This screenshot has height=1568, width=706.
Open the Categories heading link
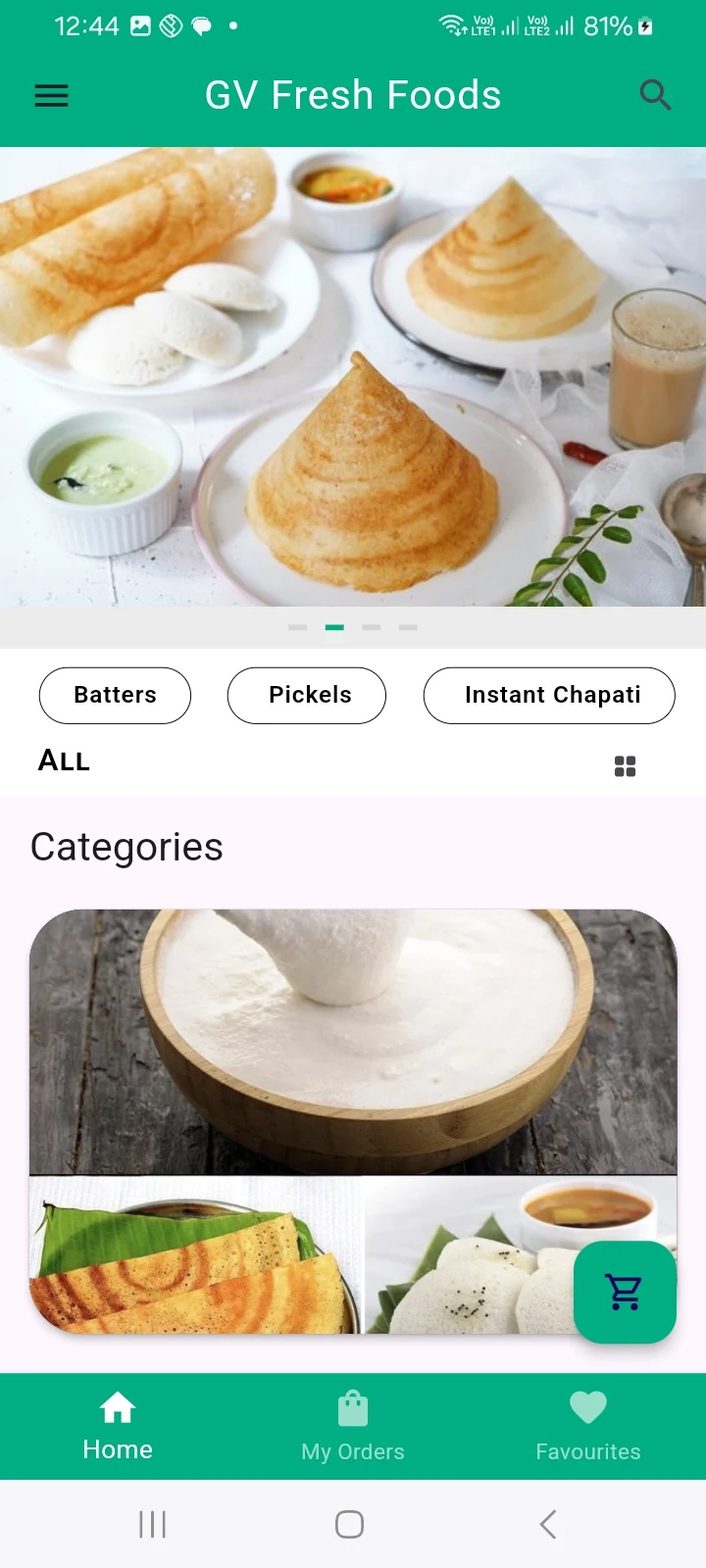click(126, 847)
